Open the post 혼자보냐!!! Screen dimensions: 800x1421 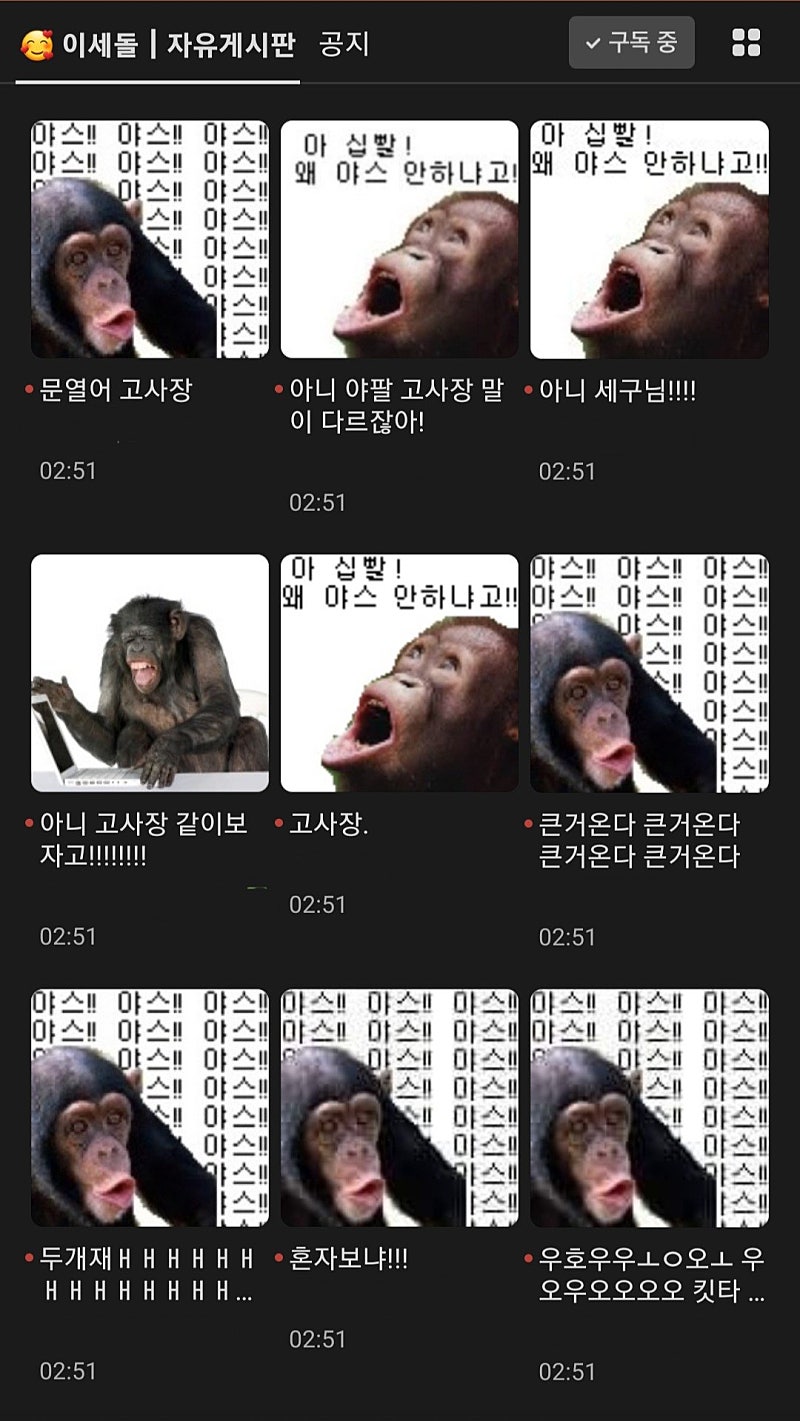tap(399, 1108)
